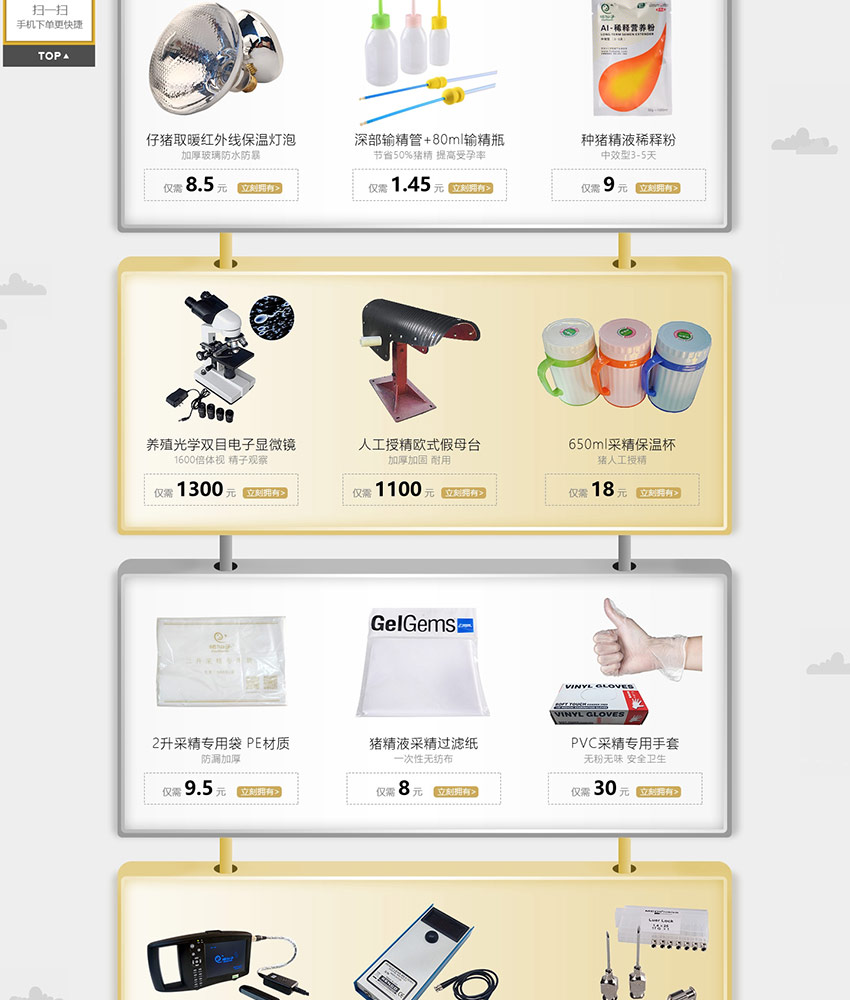Viewport: 850px width, 1000px height.
Task: Tap 立刻拥有 for 猪精液采精过滤纸
Action: click(x=456, y=792)
